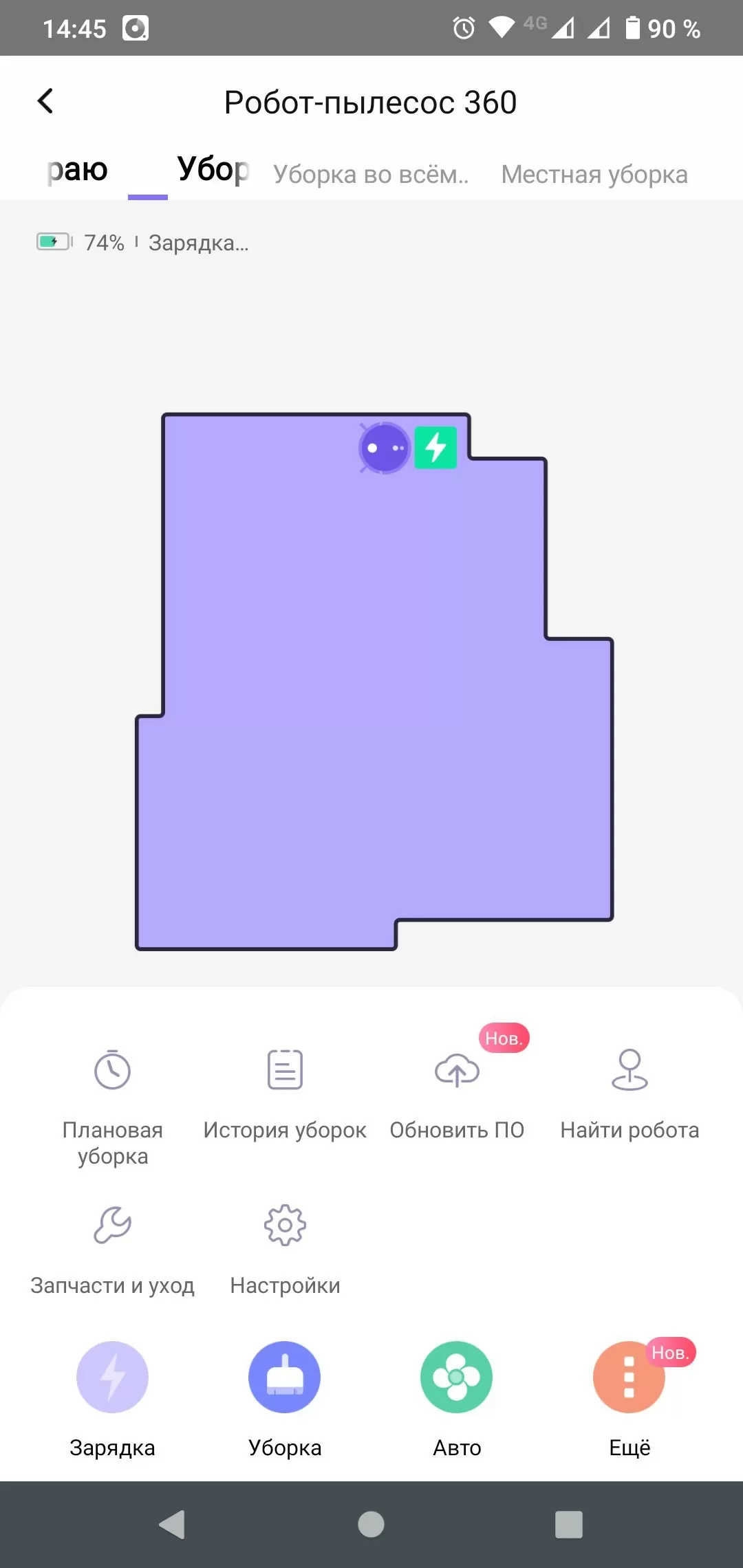Send robot to Зарядка
The width and height of the screenshot is (743, 1568).
tap(113, 1396)
